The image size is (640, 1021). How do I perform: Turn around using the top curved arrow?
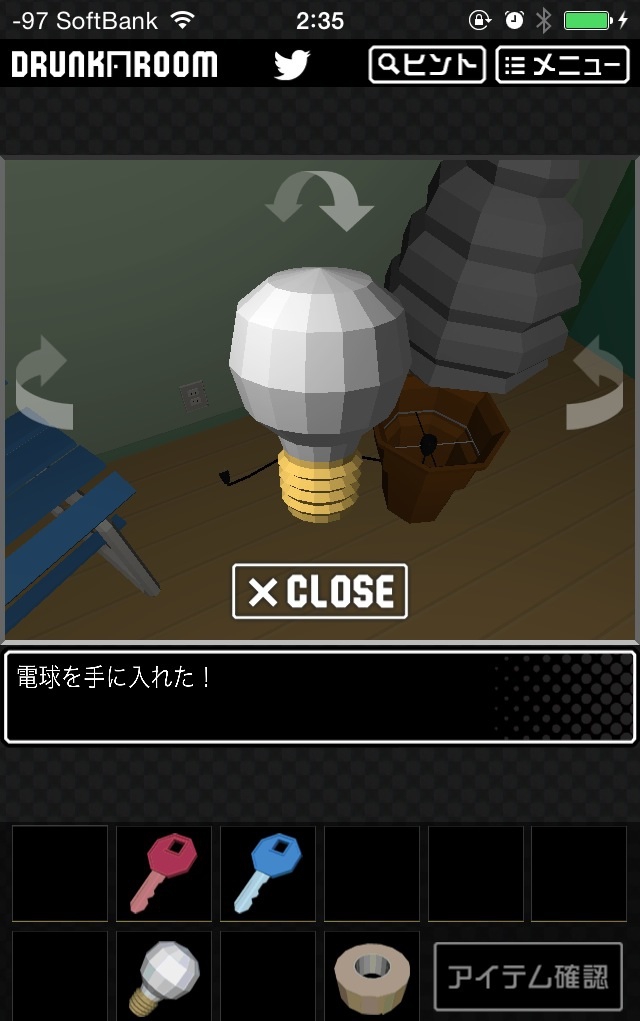(x=318, y=199)
